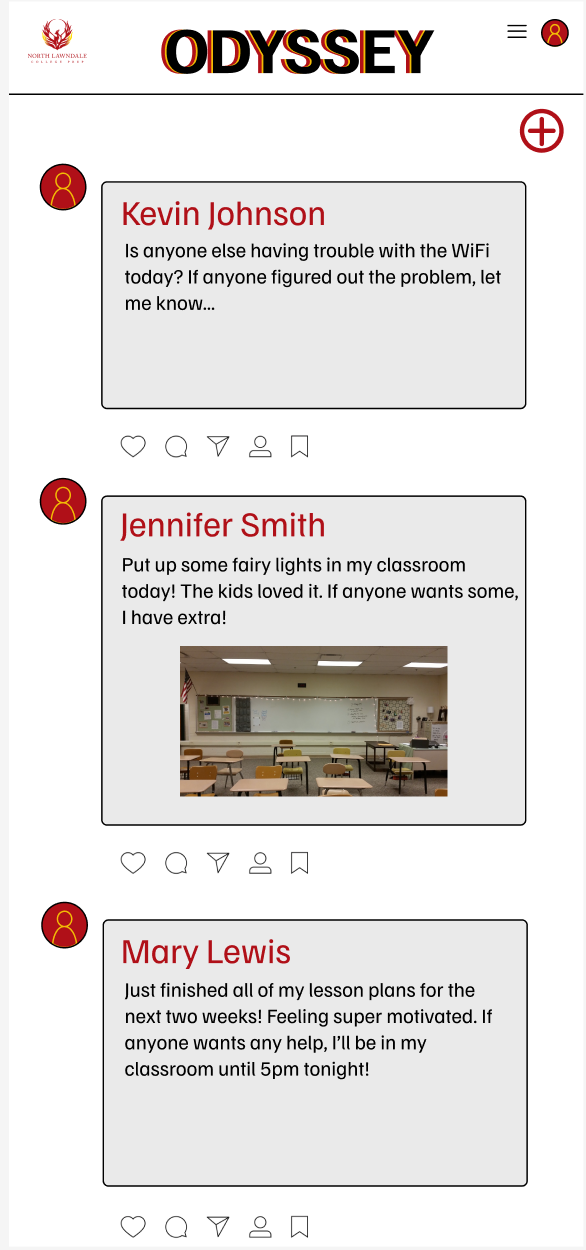This screenshot has height=1250, width=586.
Task: Comment on Kevin Johnson's WiFi post
Action: (x=176, y=447)
